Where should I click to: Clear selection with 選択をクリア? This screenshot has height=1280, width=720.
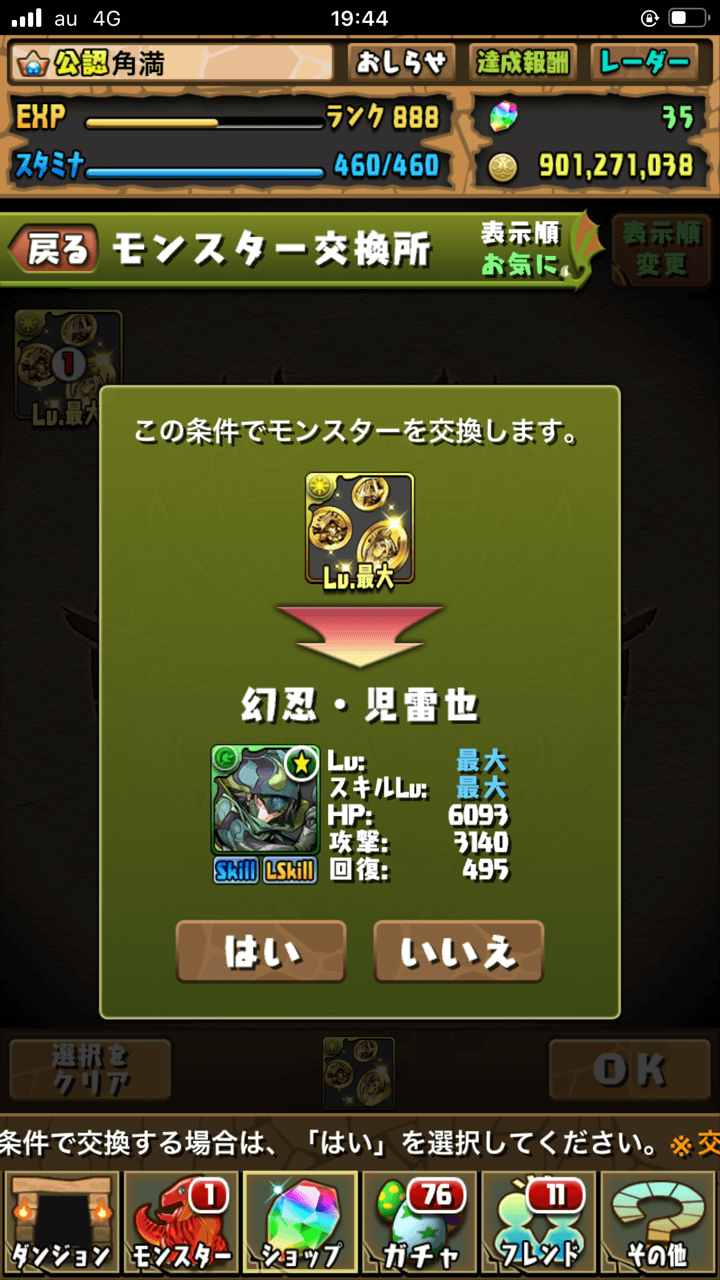click(x=91, y=1070)
